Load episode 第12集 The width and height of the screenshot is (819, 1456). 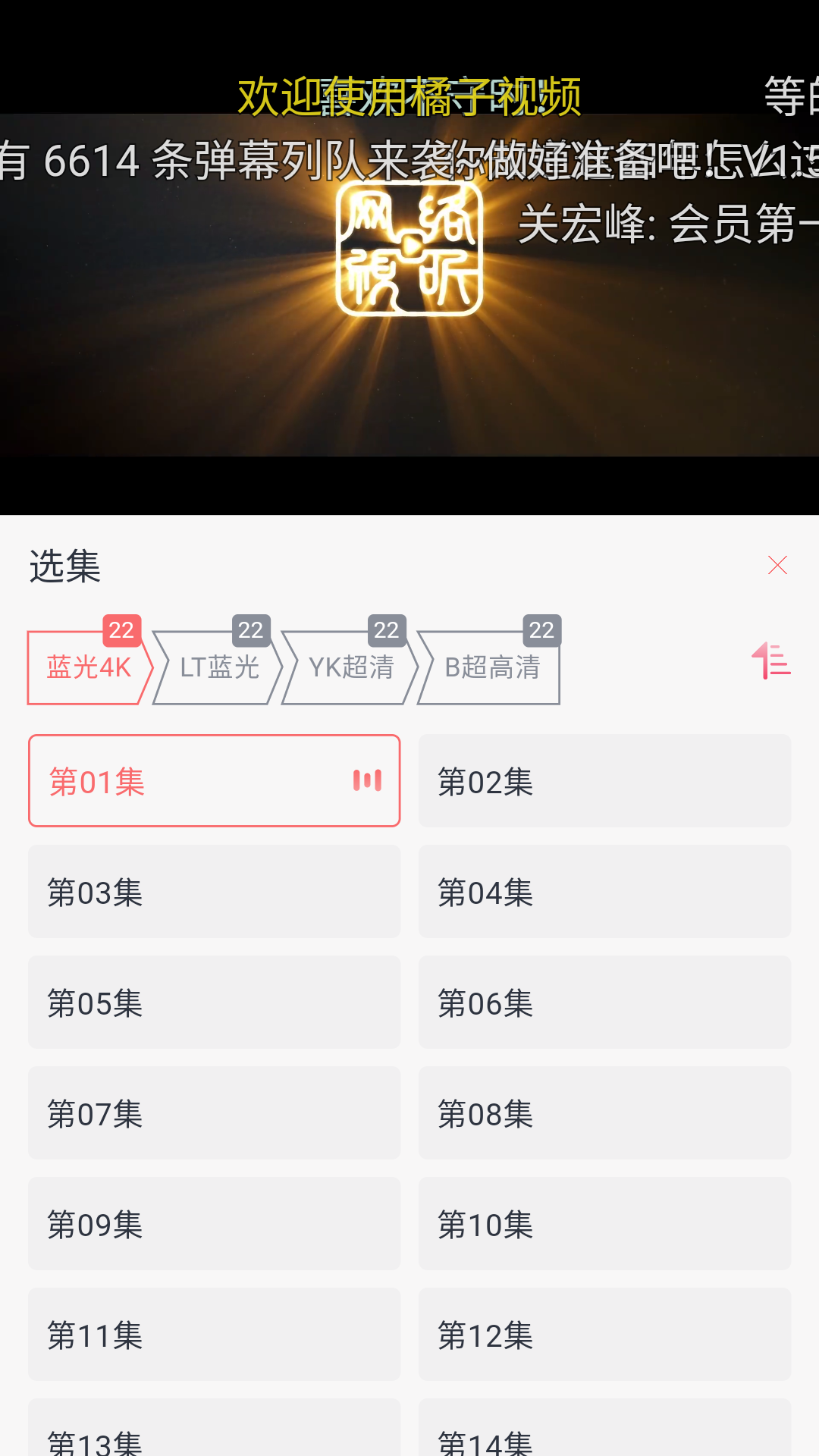click(x=604, y=1334)
